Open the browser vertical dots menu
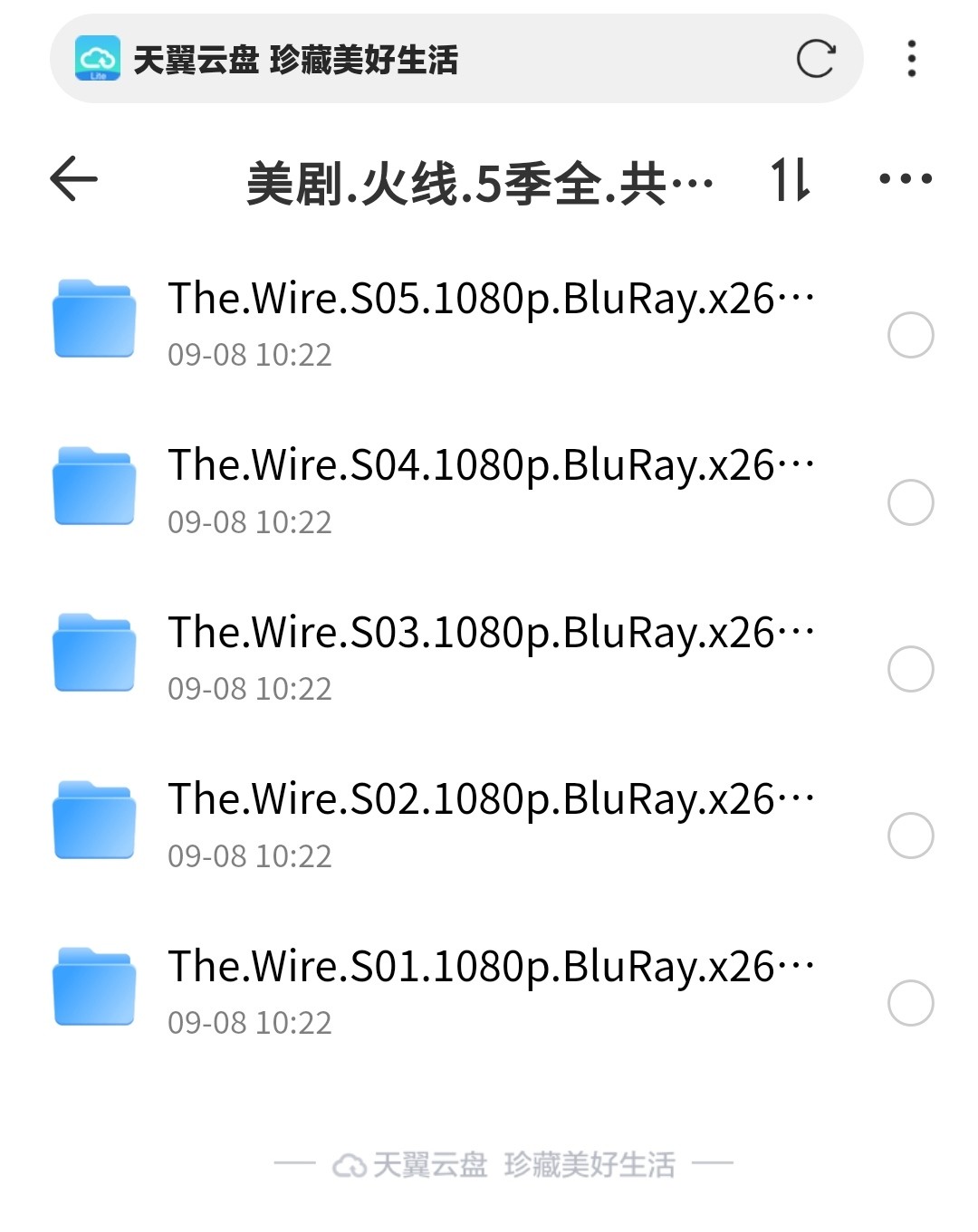 [x=911, y=59]
